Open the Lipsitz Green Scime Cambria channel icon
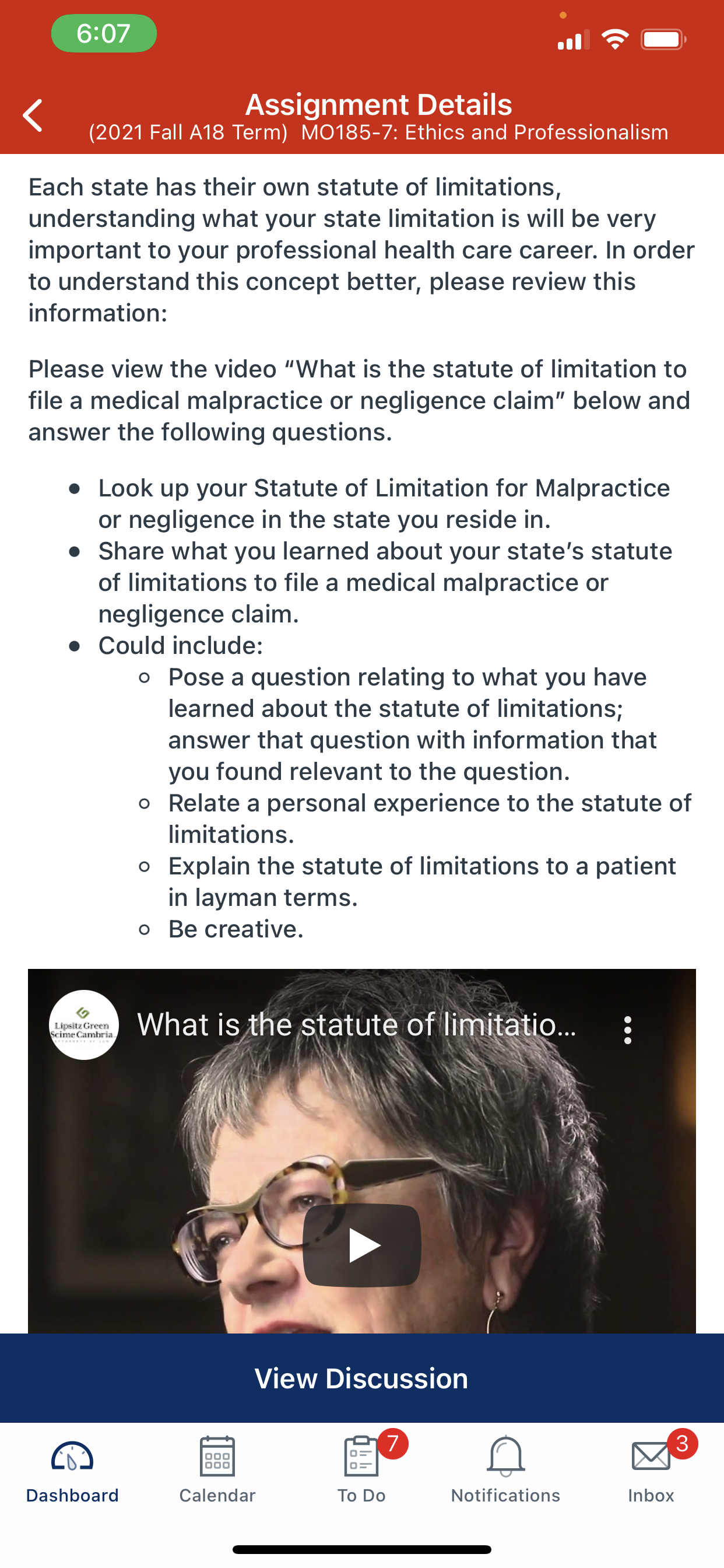Image resolution: width=724 pixels, height=1568 pixels. (x=84, y=1025)
